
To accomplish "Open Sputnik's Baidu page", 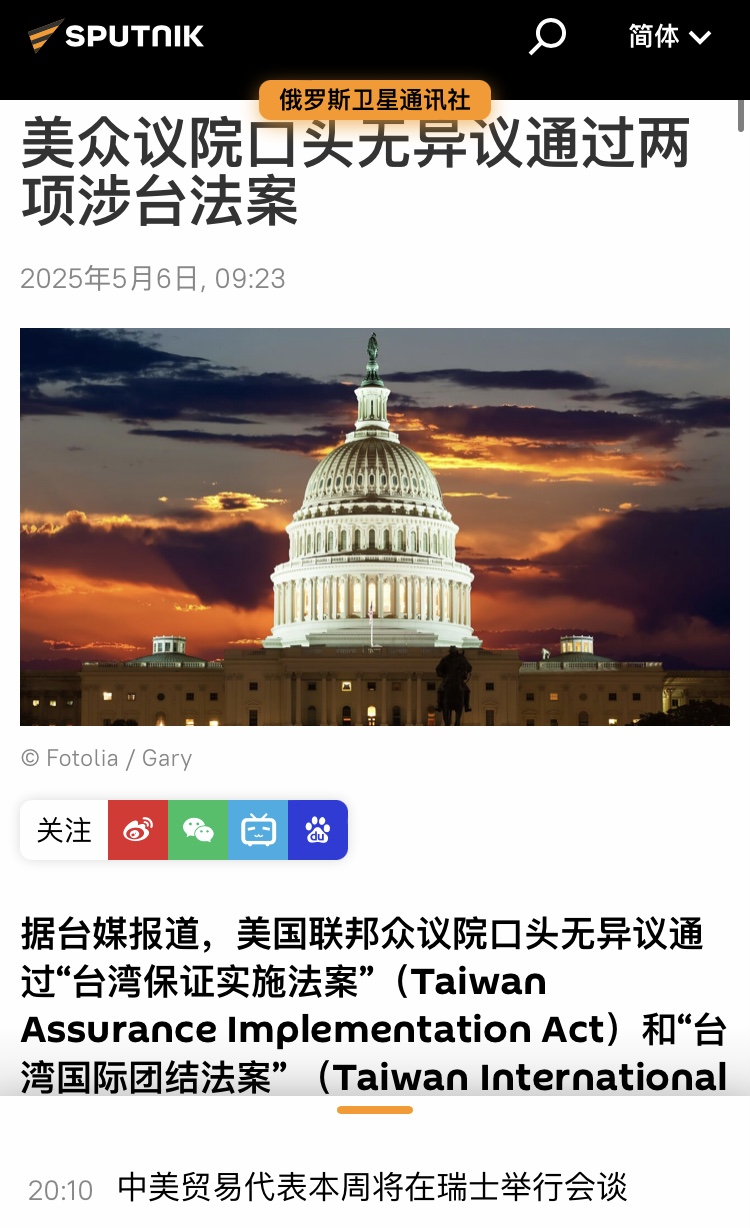I will point(318,830).
